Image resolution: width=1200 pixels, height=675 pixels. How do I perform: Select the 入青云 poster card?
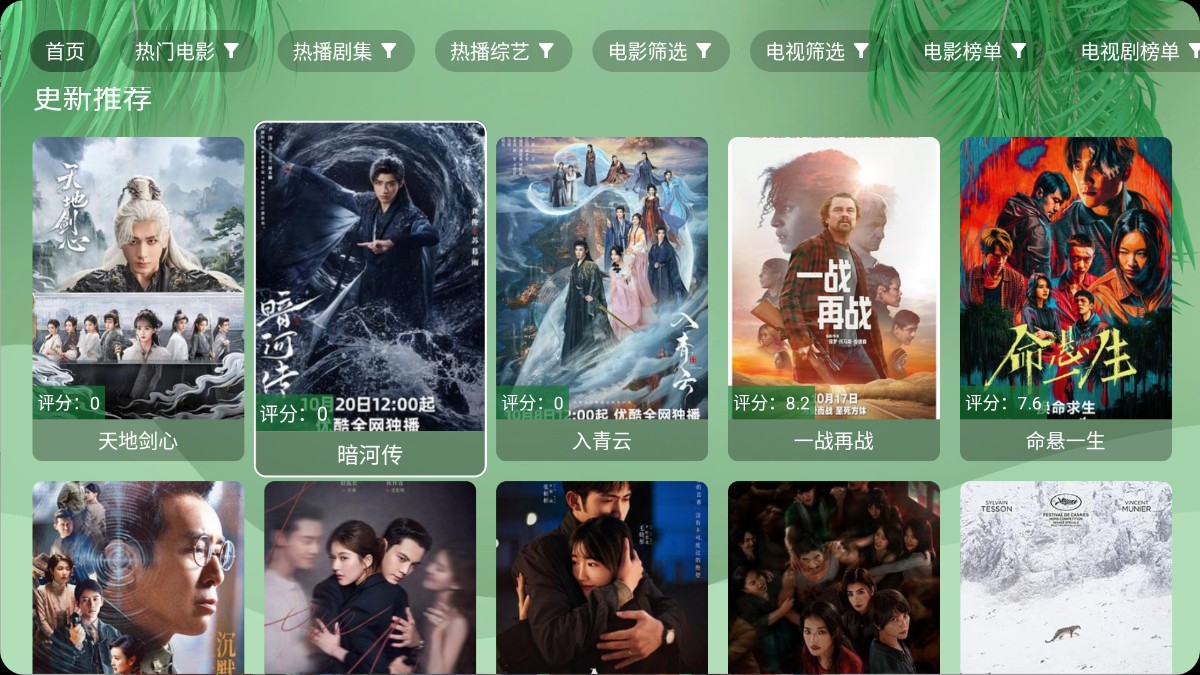(602, 298)
